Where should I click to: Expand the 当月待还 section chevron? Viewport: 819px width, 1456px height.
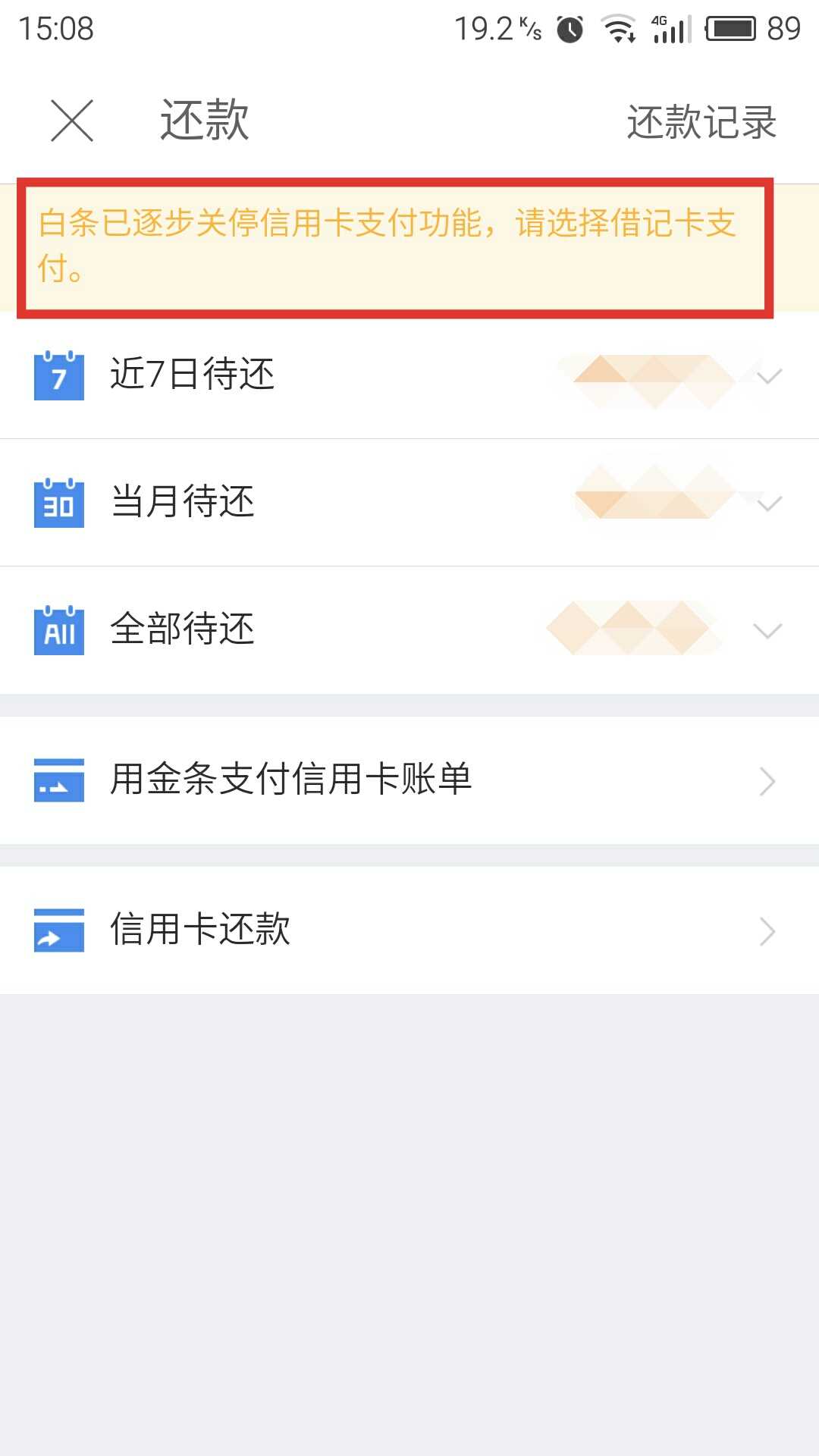(770, 502)
